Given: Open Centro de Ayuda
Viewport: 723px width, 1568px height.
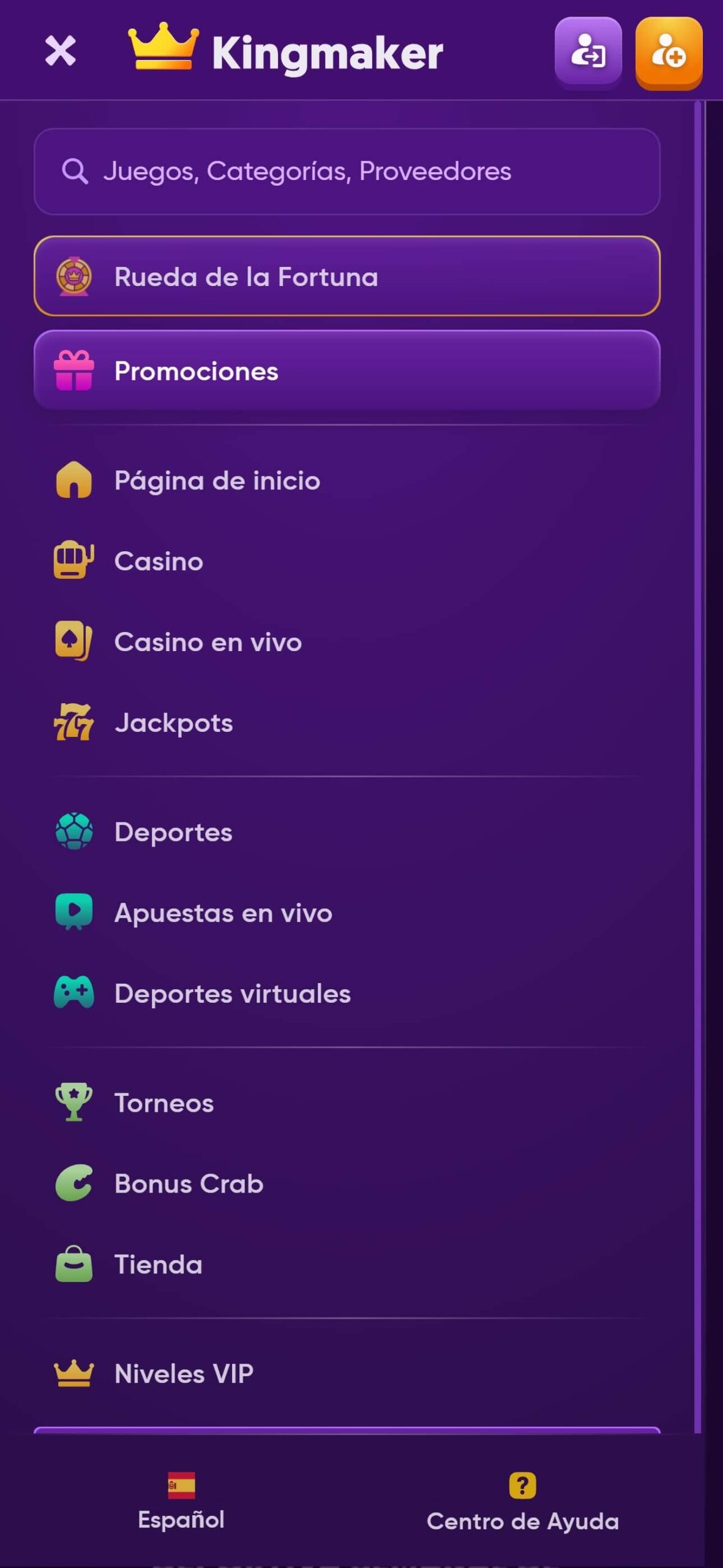Looking at the screenshot, I should click(523, 1502).
